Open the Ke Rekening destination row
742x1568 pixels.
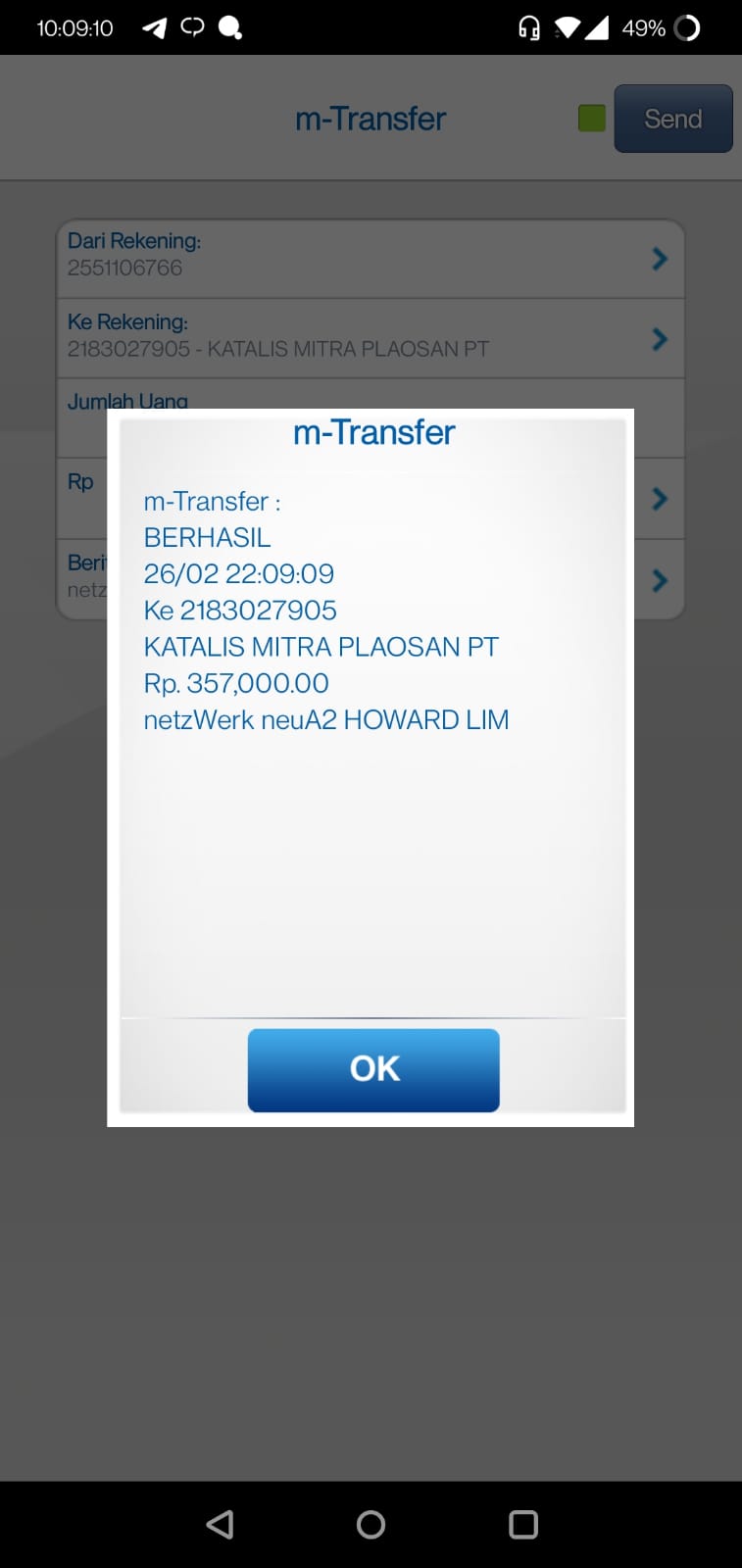click(371, 339)
